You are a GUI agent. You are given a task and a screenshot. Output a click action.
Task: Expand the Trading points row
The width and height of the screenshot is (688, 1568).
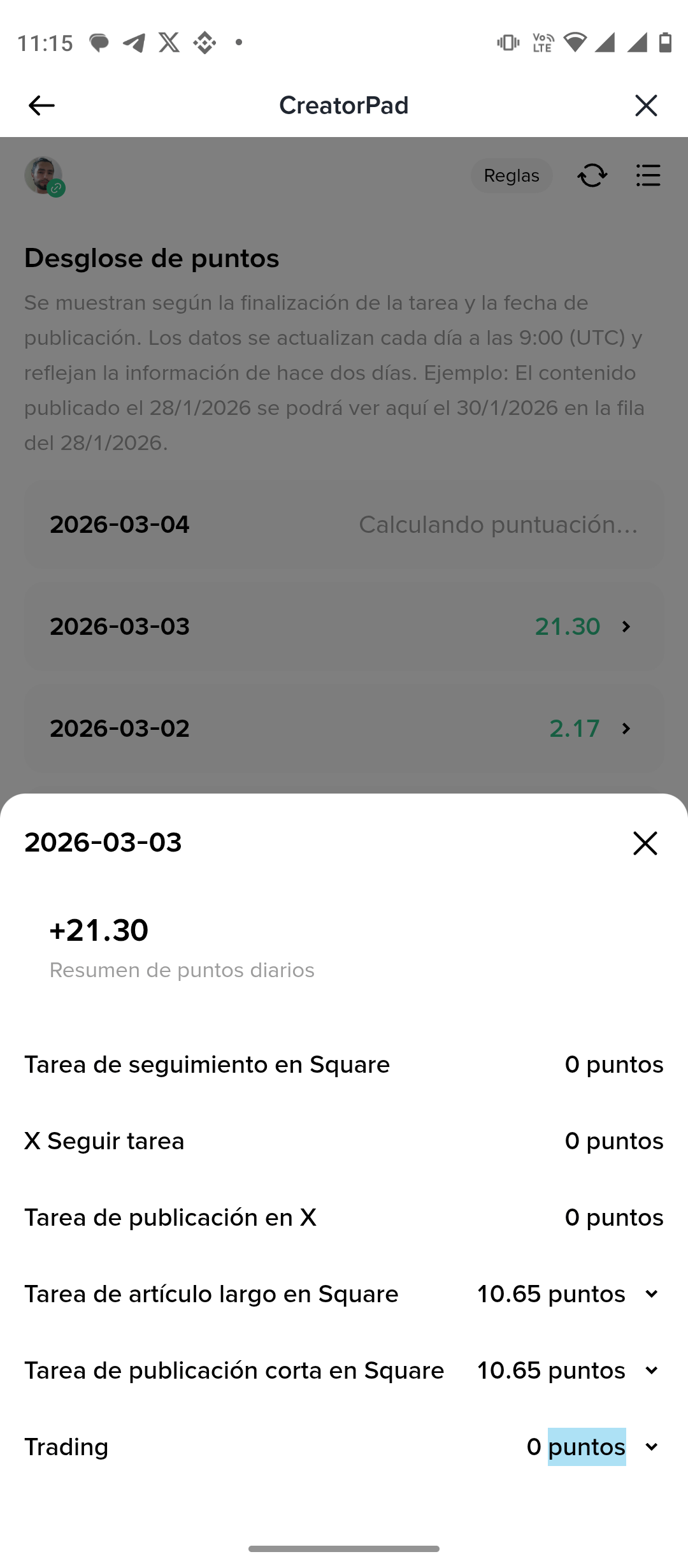(x=651, y=1447)
